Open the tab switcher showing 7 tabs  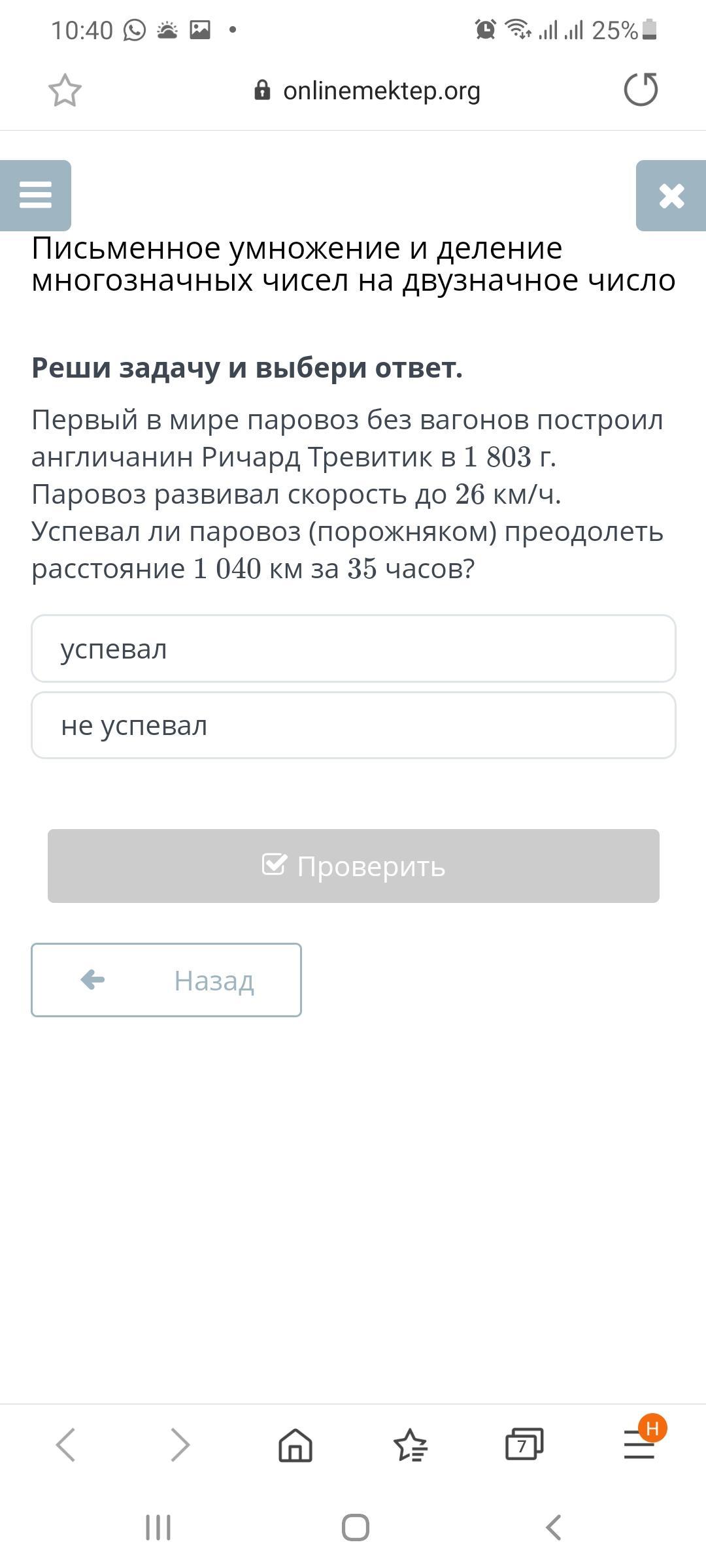coord(524,1445)
